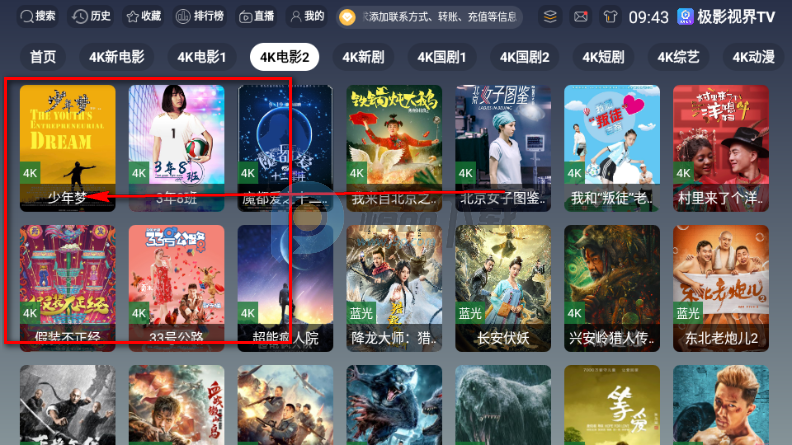Open the layers stack icon
The width and height of the screenshot is (792, 445).
[550, 17]
